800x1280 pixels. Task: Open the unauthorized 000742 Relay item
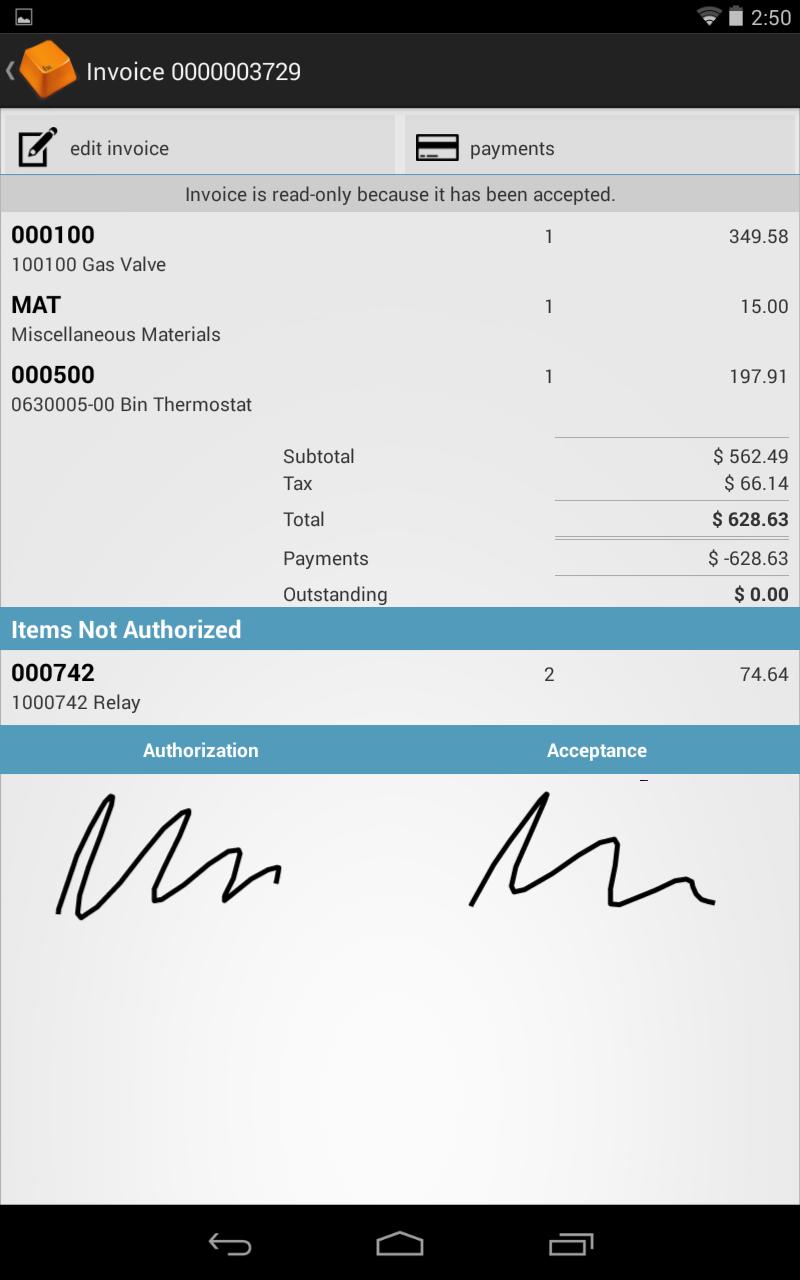click(400, 687)
